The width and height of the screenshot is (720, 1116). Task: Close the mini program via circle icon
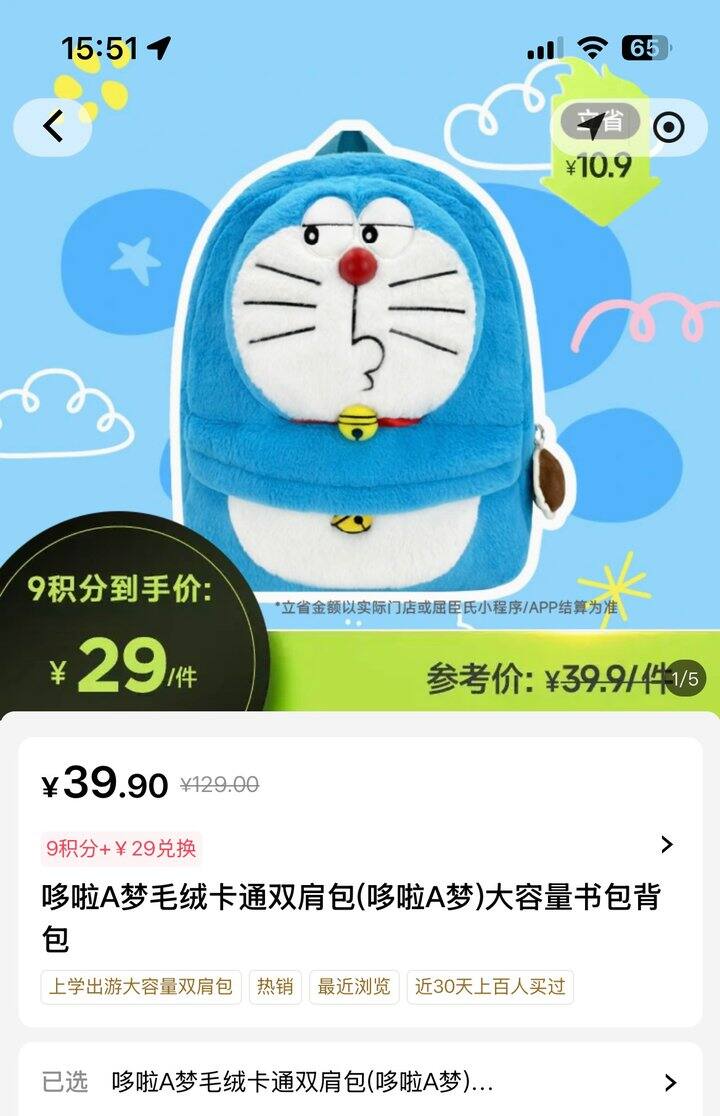click(668, 127)
